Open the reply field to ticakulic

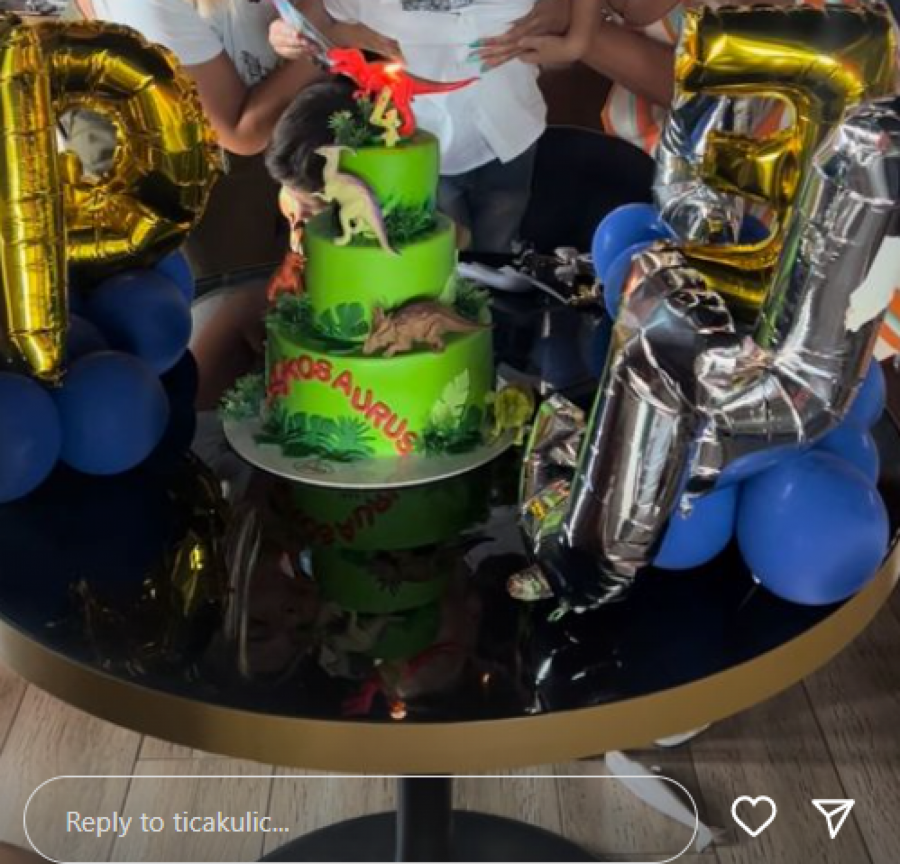coord(360,820)
